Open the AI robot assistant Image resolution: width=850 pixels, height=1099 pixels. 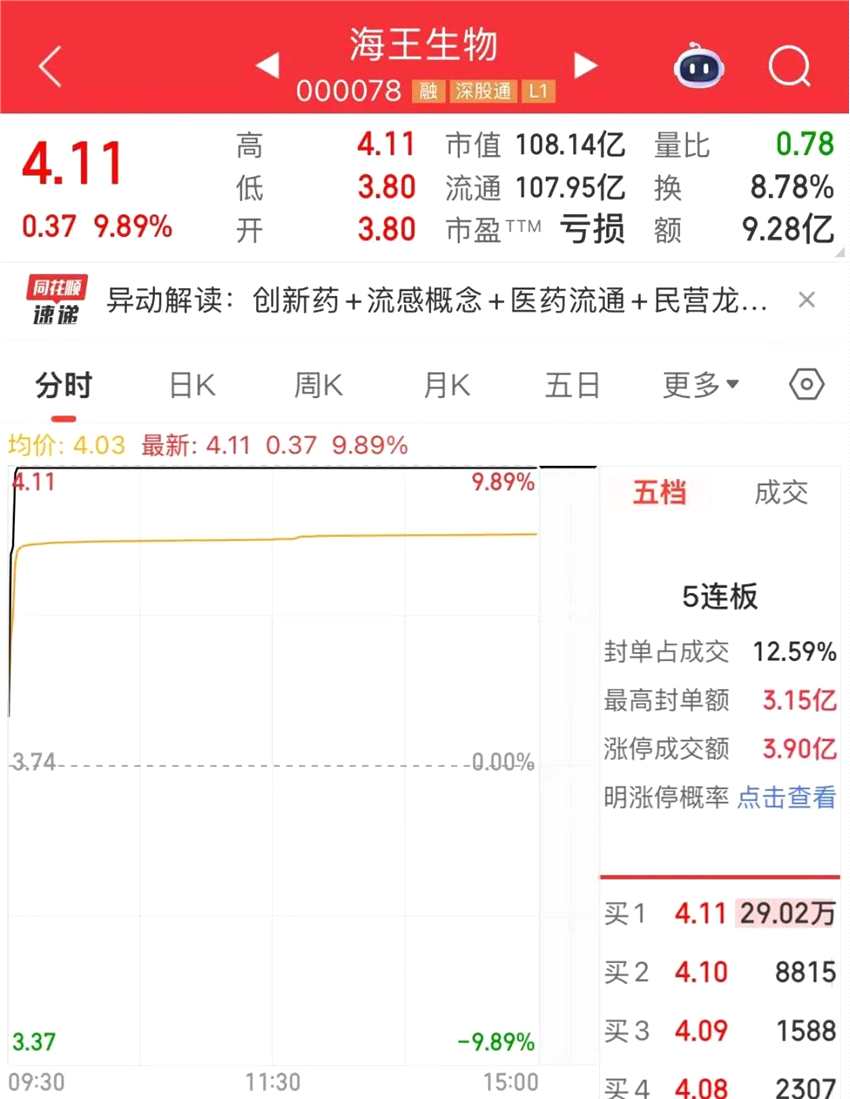pyautogui.click(x=699, y=67)
